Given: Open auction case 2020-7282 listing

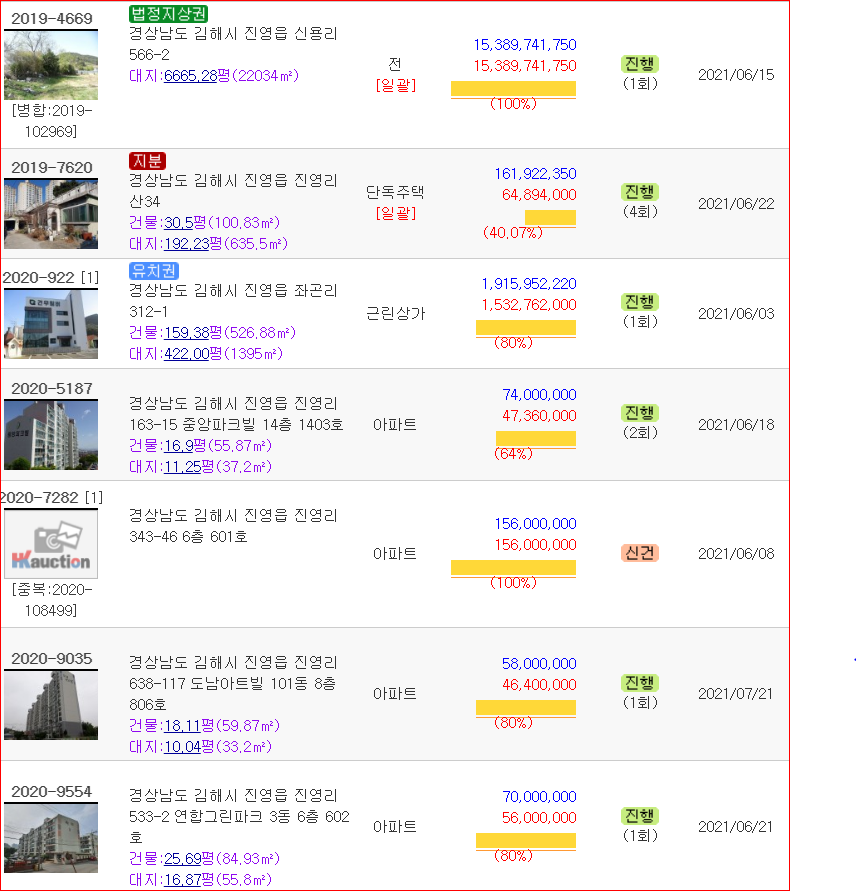Looking at the screenshot, I should 42,497.
